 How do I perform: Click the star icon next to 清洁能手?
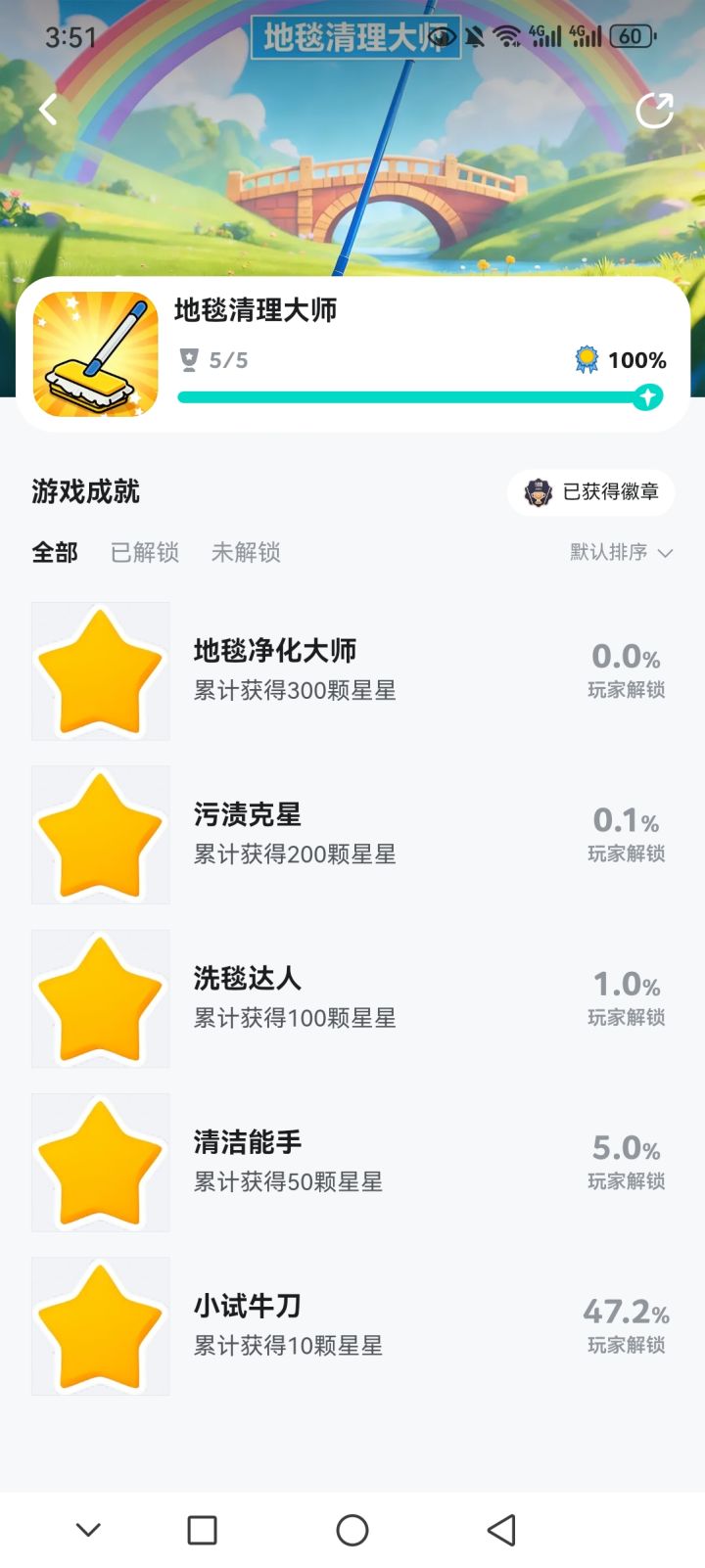tap(99, 1162)
